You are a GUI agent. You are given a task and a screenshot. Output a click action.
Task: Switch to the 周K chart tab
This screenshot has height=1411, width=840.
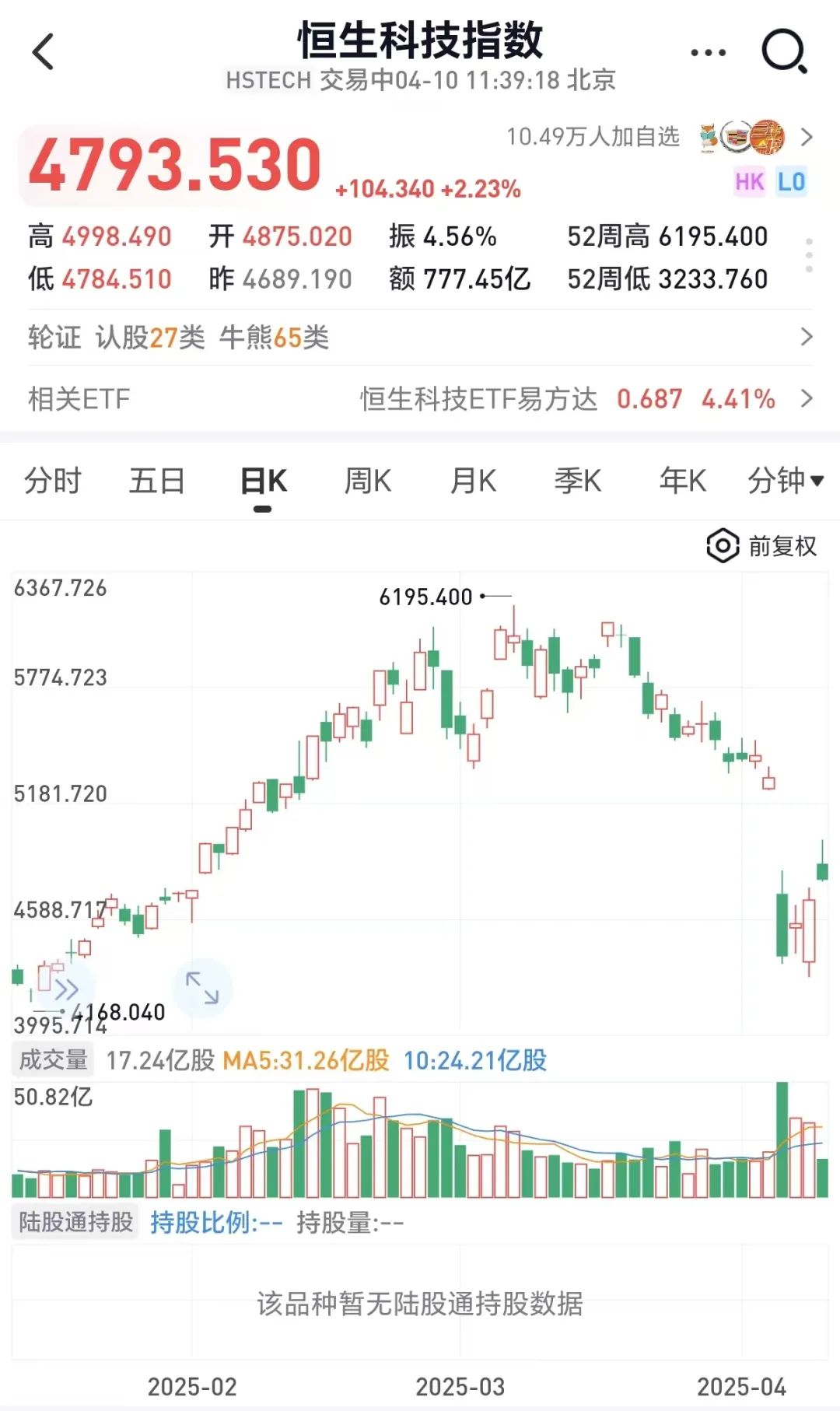(368, 481)
